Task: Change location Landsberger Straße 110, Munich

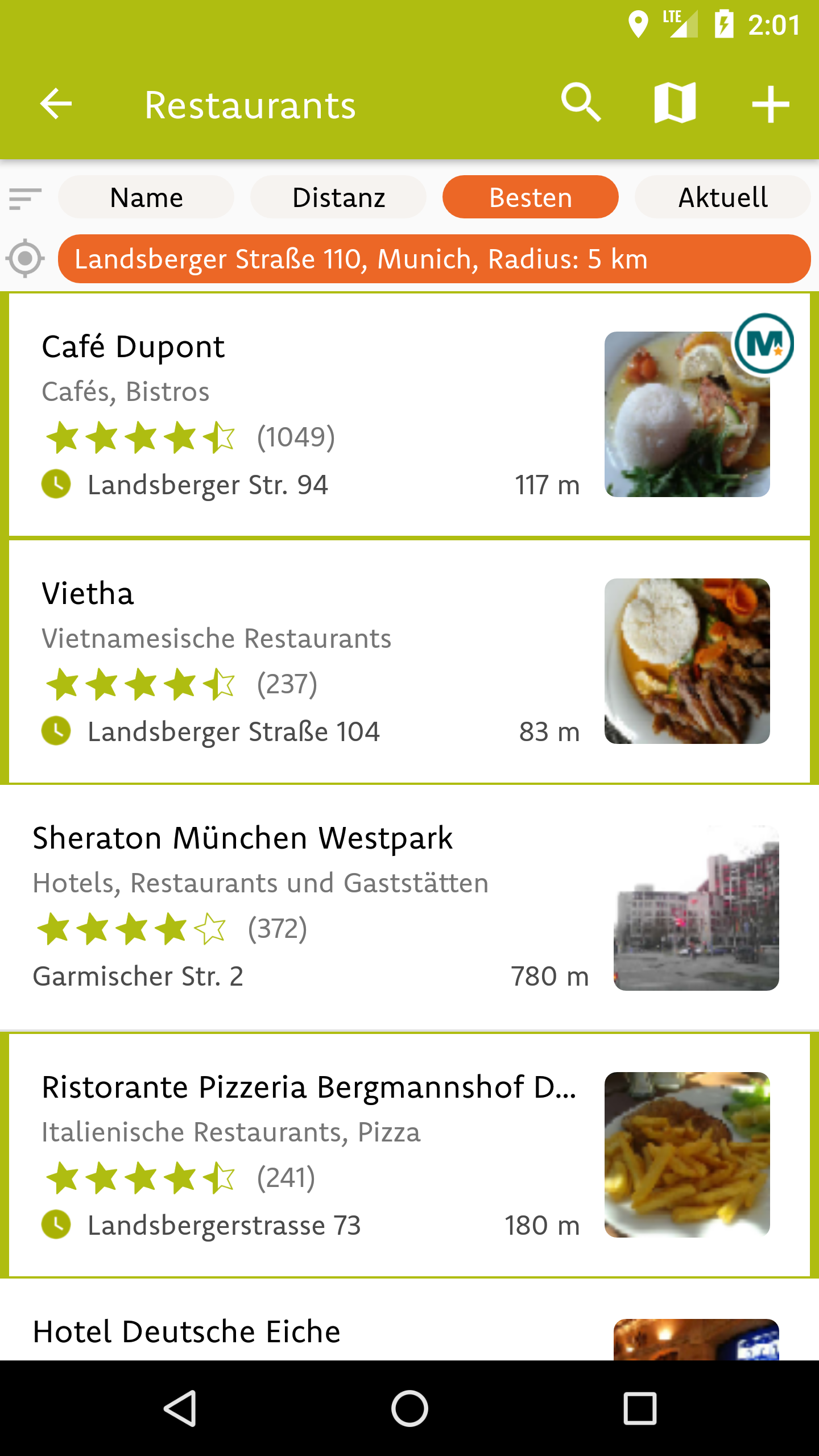Action: point(433,259)
